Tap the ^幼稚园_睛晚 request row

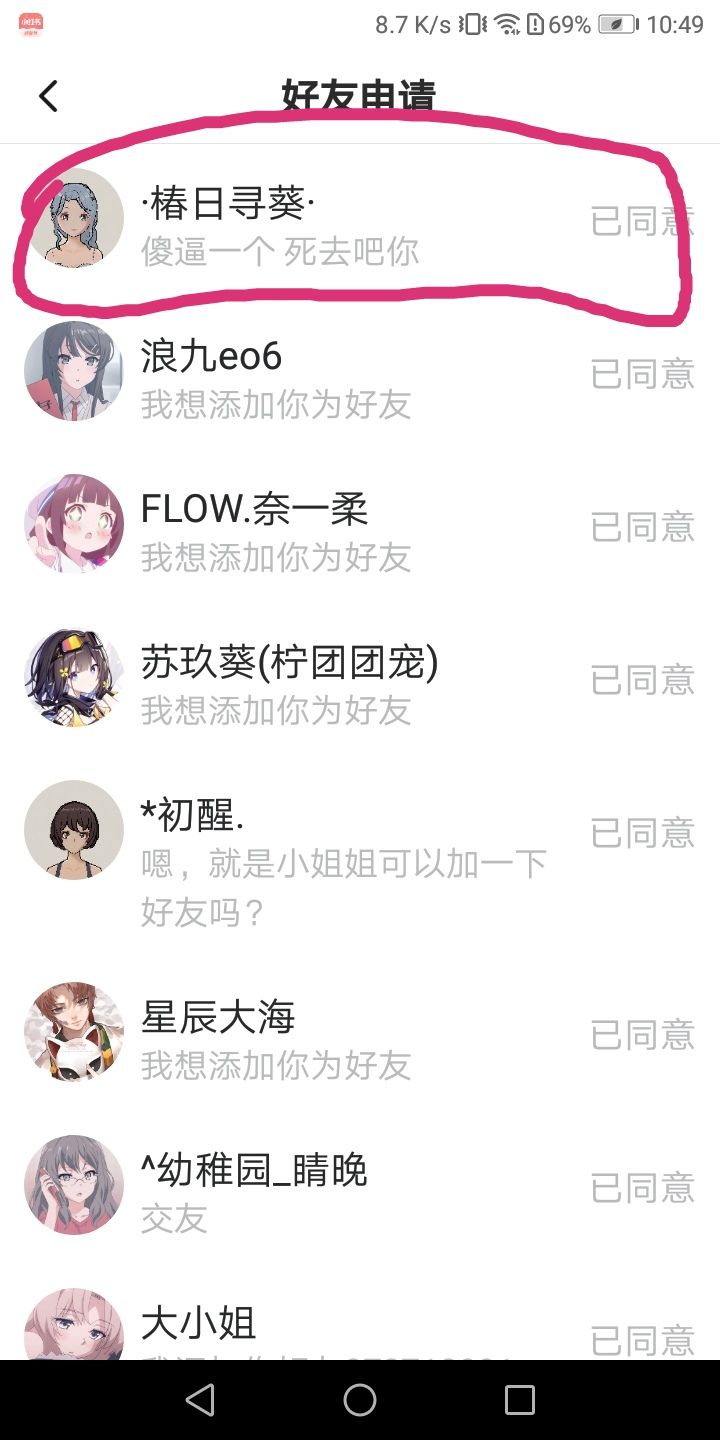click(x=360, y=1187)
